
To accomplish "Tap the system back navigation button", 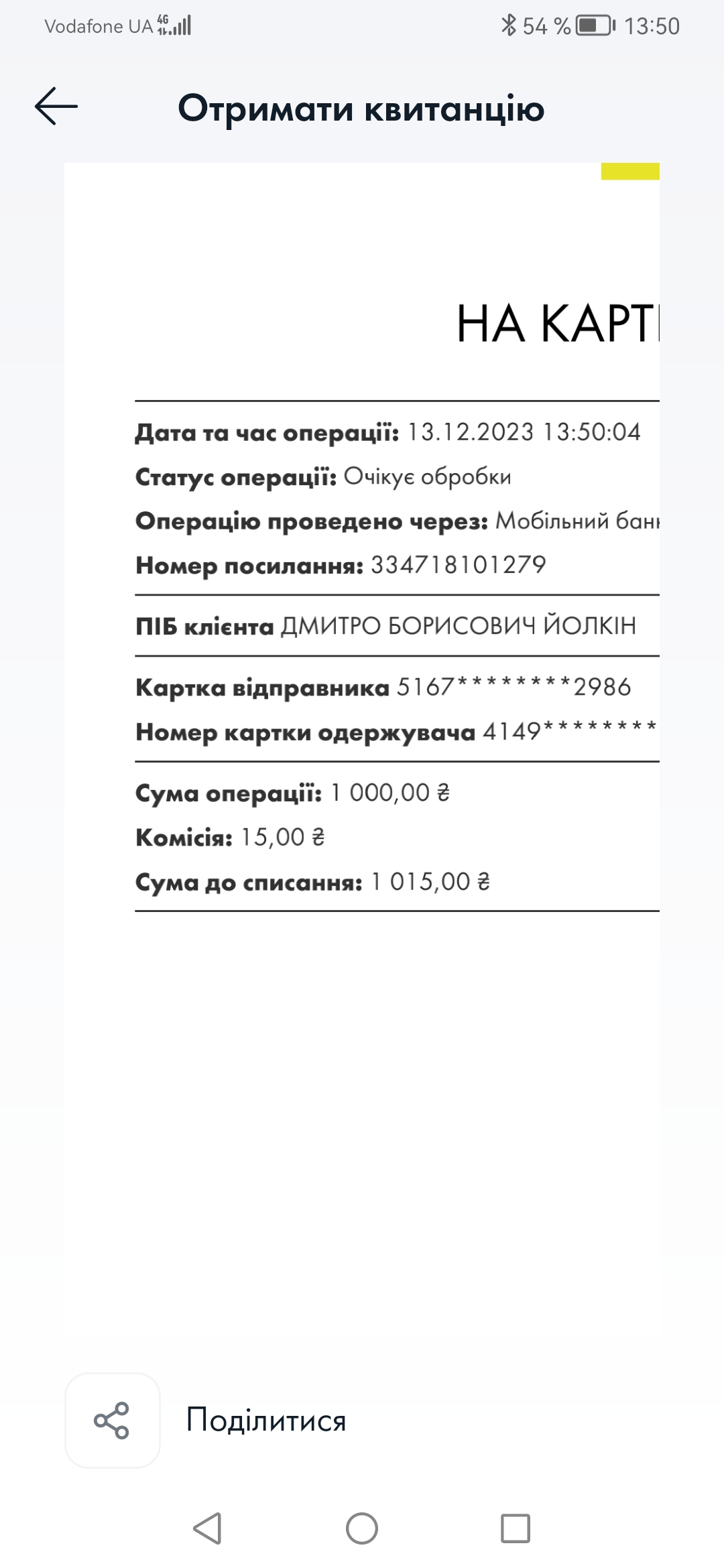I will [207, 1528].
